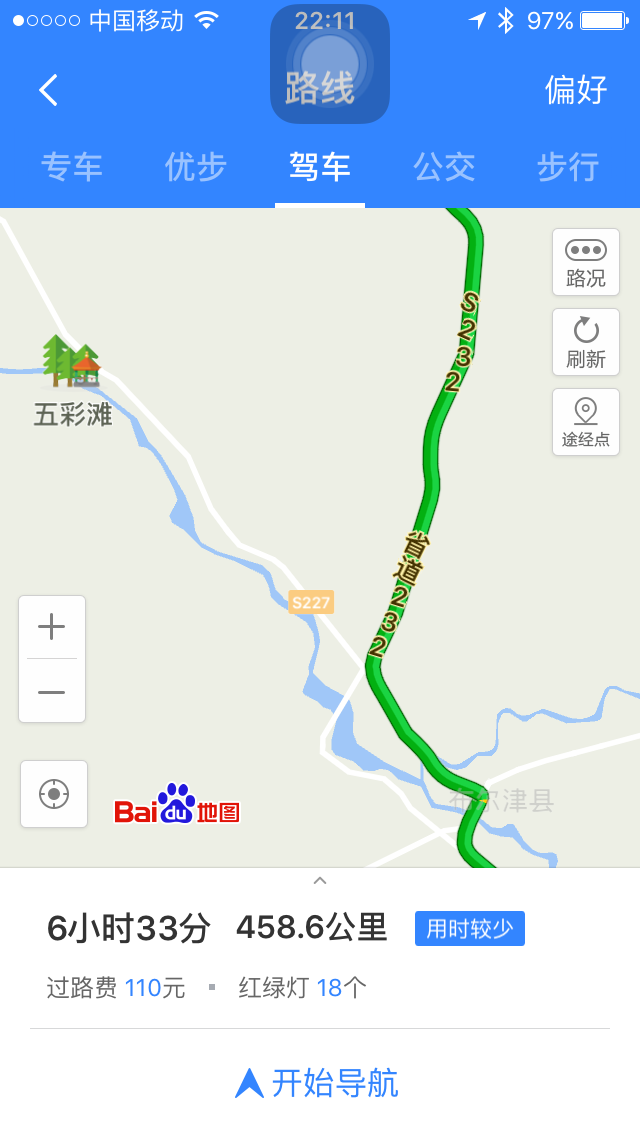Zoom in on the map
The height and width of the screenshot is (1136, 640).
[52, 628]
